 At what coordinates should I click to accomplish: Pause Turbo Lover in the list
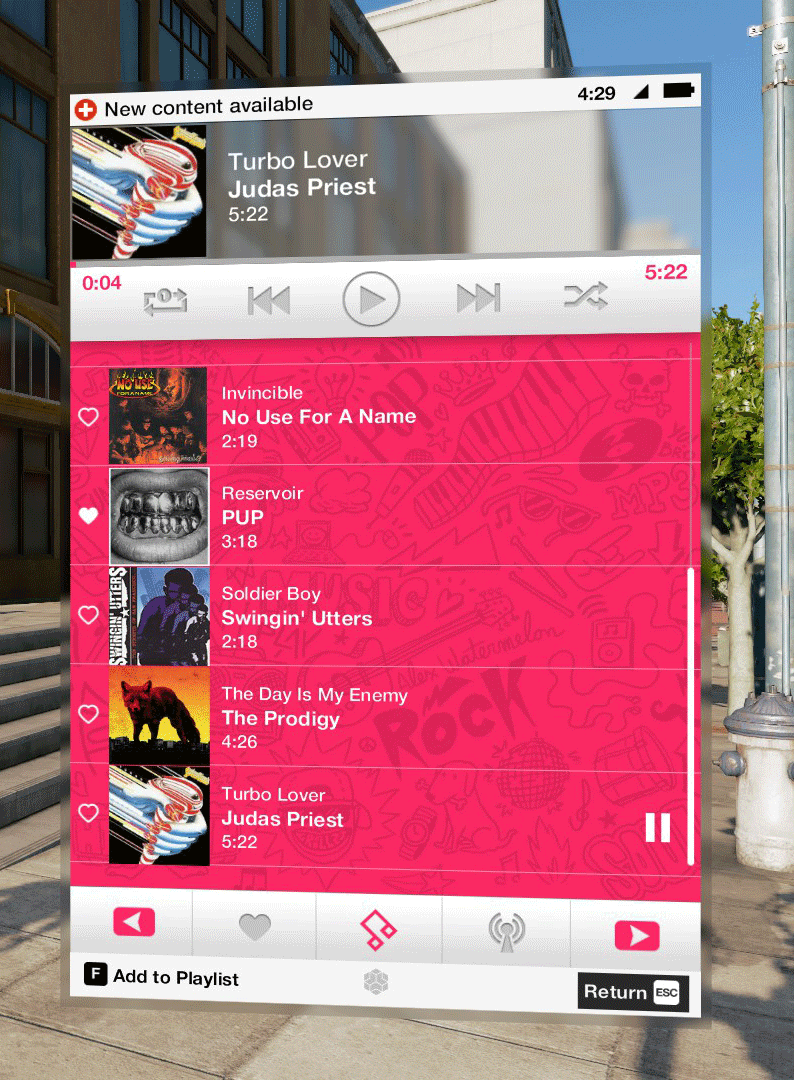[657, 827]
